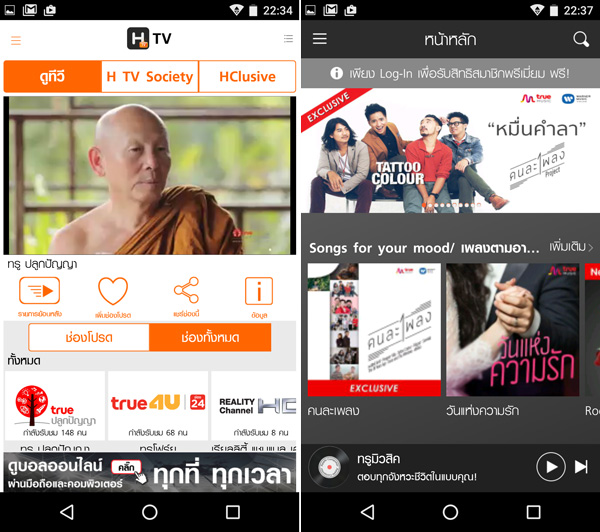The image size is (600, 532).
Task: Switch to the H TV Society tab
Action: coord(150,76)
